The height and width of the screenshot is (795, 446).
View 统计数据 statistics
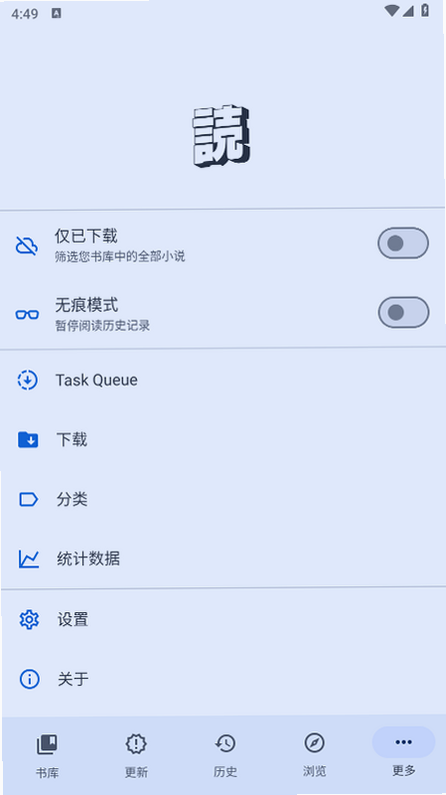223,559
